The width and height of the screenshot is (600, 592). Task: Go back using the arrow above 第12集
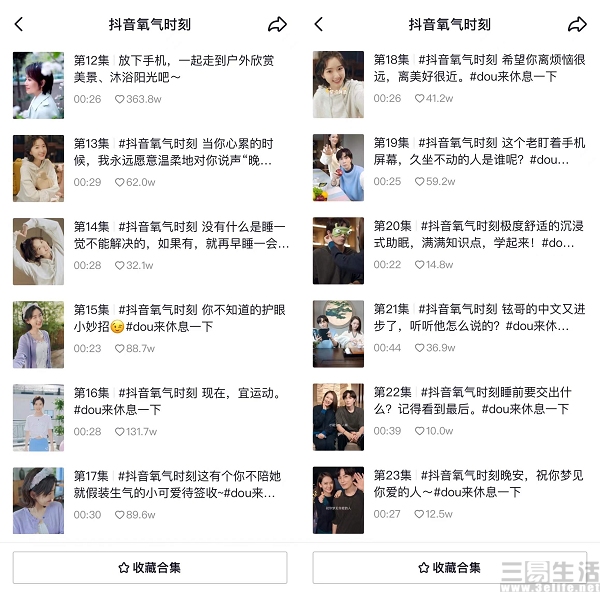(x=19, y=24)
